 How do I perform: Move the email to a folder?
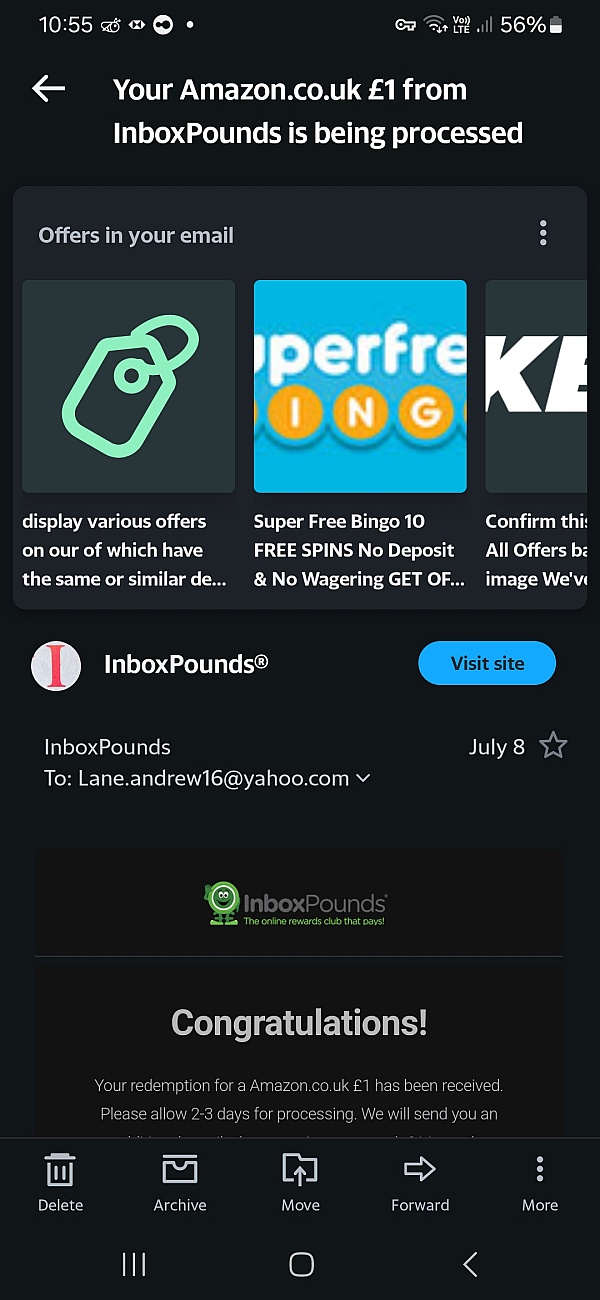[x=300, y=1182]
